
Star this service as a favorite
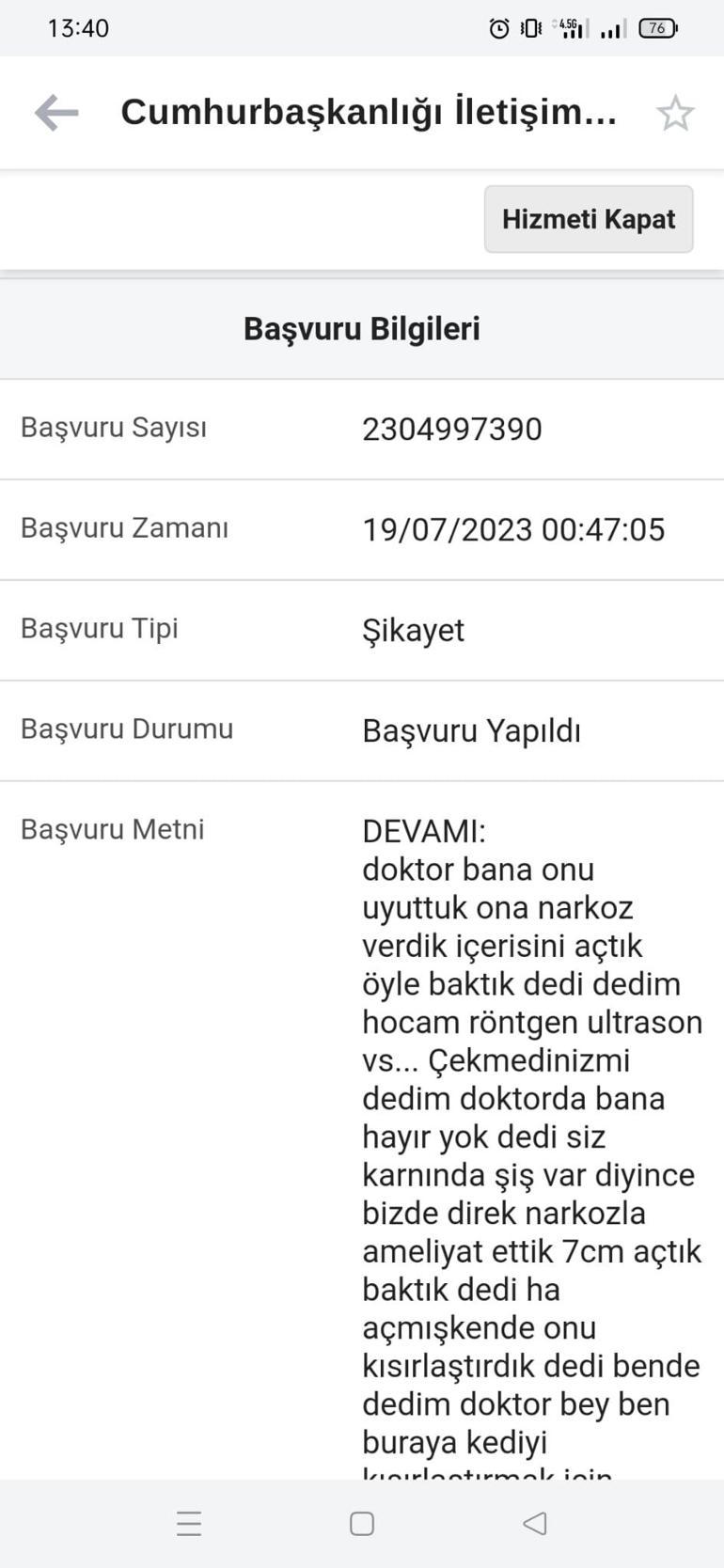(676, 112)
